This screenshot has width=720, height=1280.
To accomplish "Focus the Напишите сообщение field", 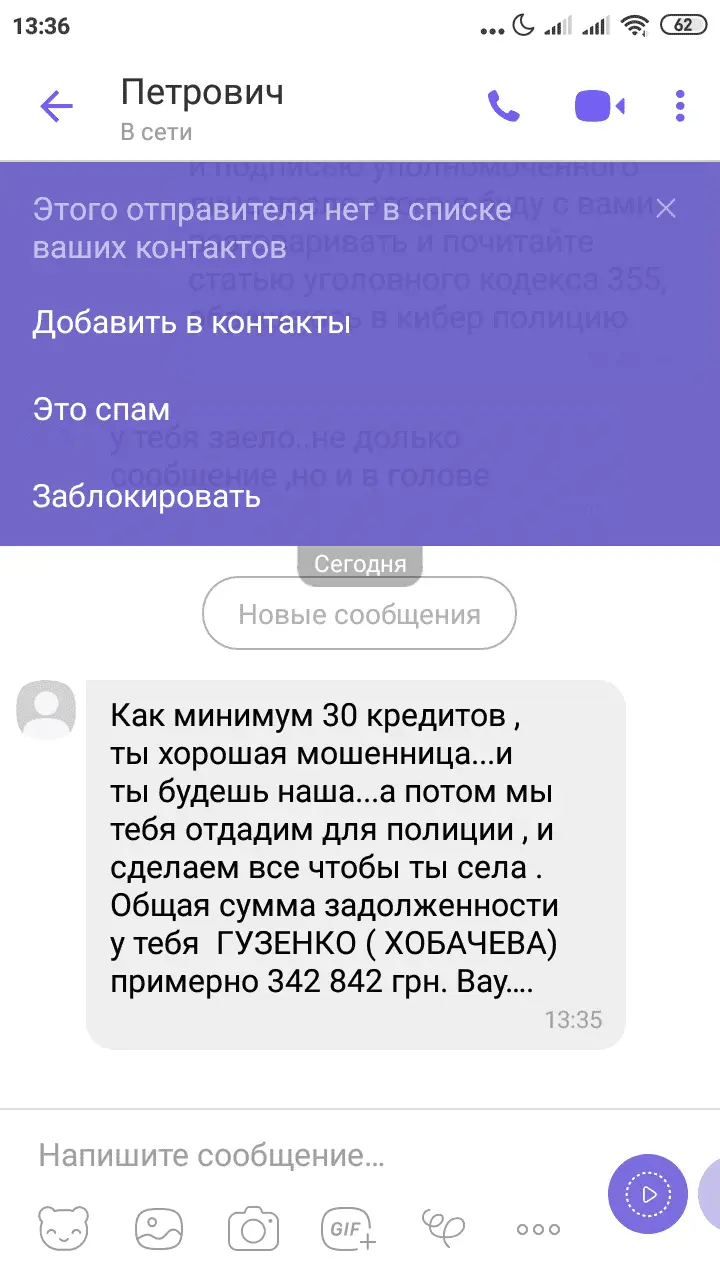I will (300, 1156).
